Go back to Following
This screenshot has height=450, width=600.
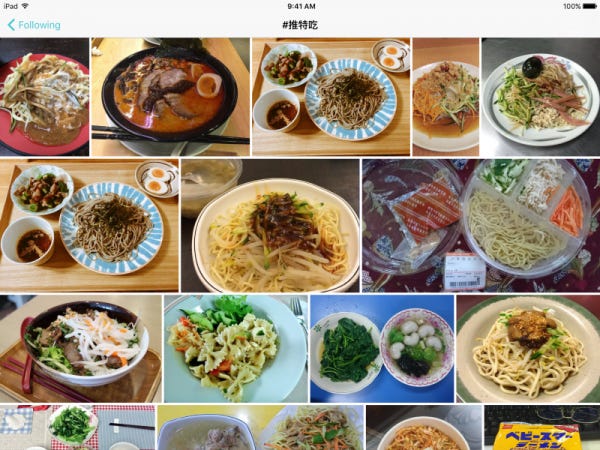pos(34,25)
